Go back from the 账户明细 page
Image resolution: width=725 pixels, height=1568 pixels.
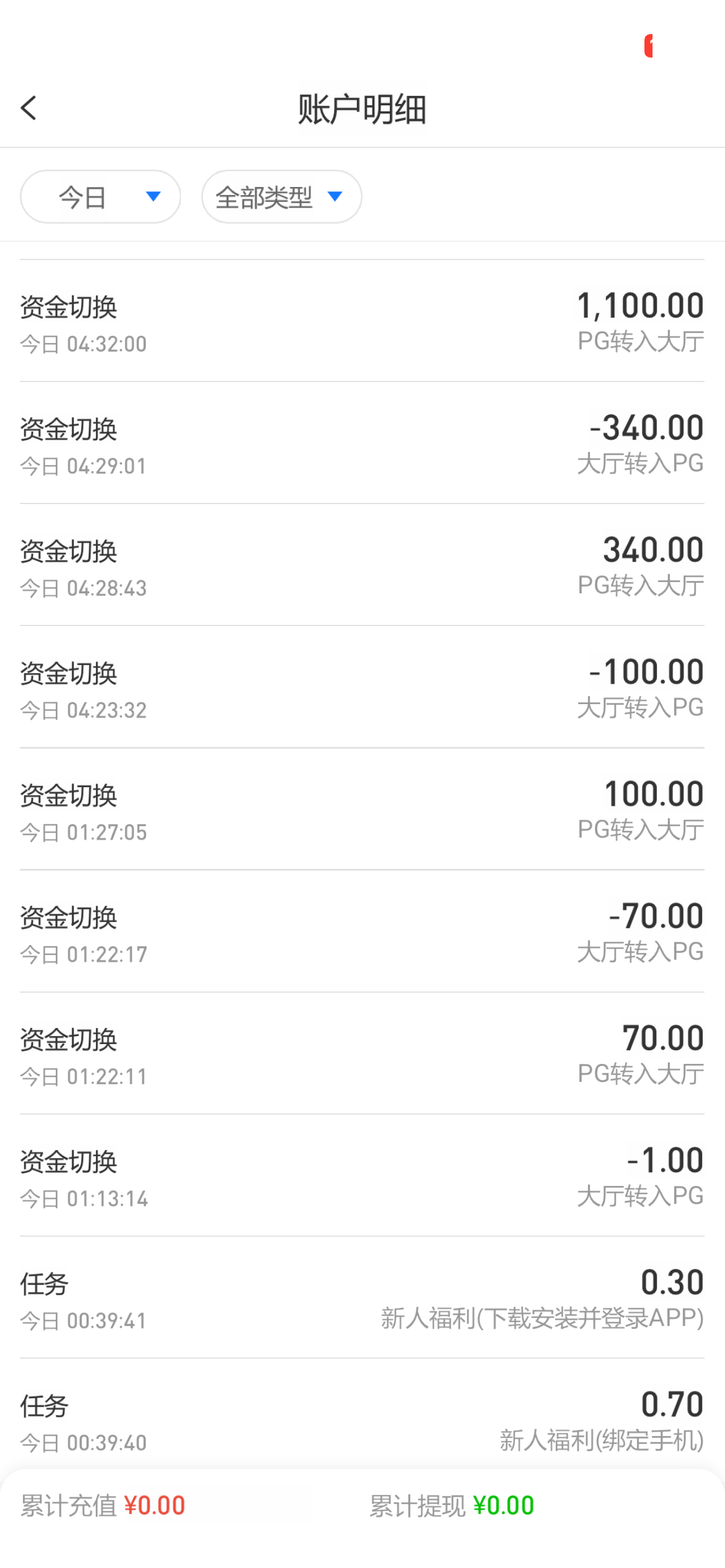pyautogui.click(x=29, y=108)
